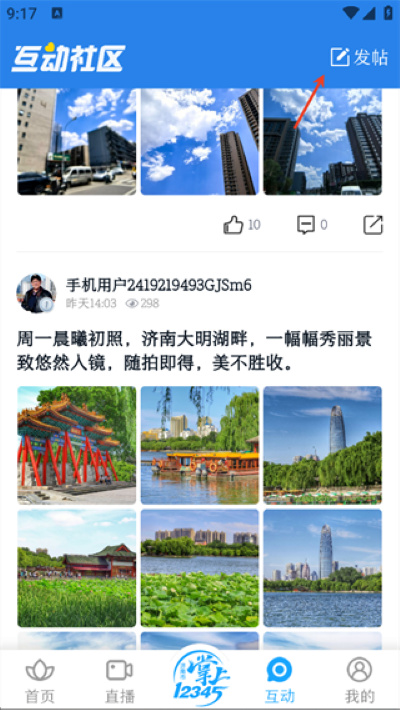Share the post via share icon
The image size is (400, 710).
click(373, 225)
